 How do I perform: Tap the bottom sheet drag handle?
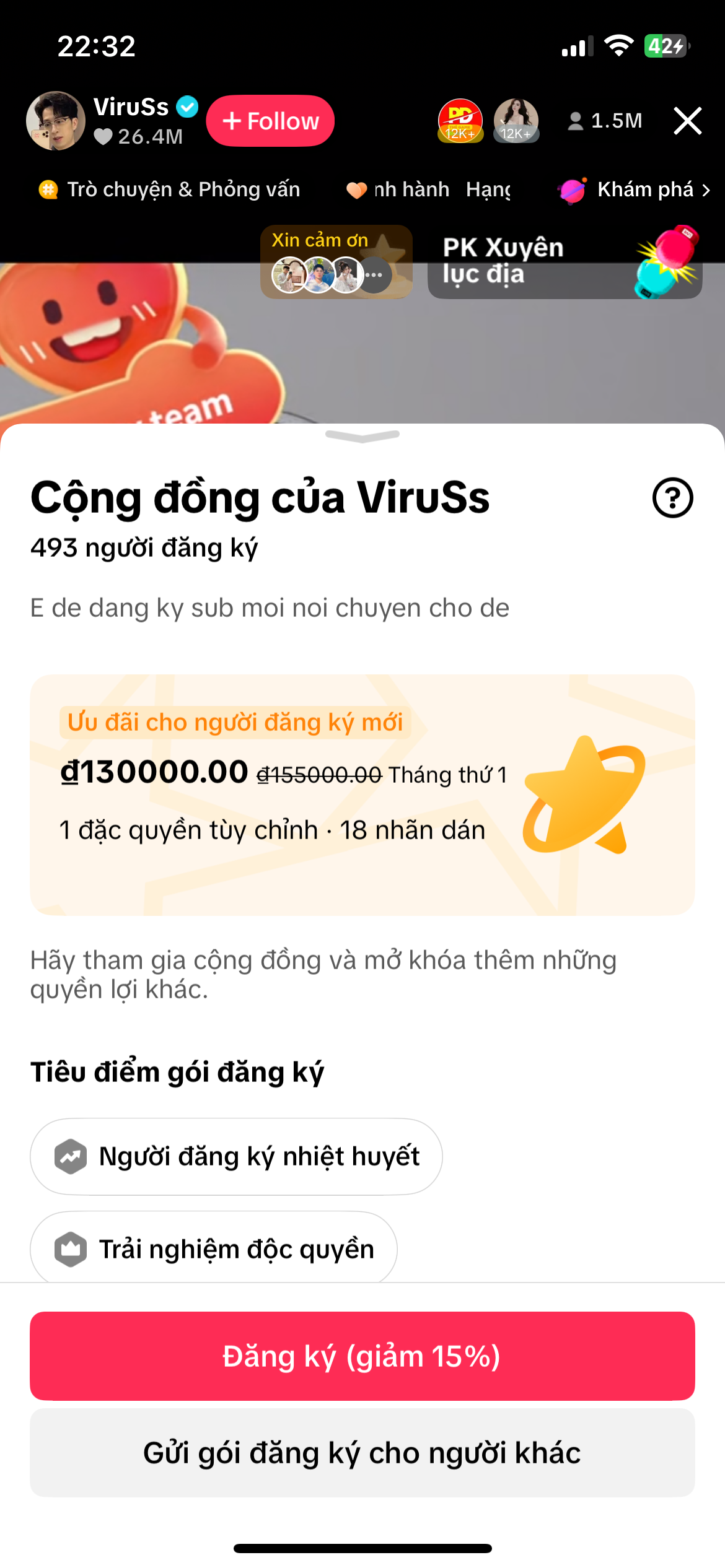click(362, 436)
